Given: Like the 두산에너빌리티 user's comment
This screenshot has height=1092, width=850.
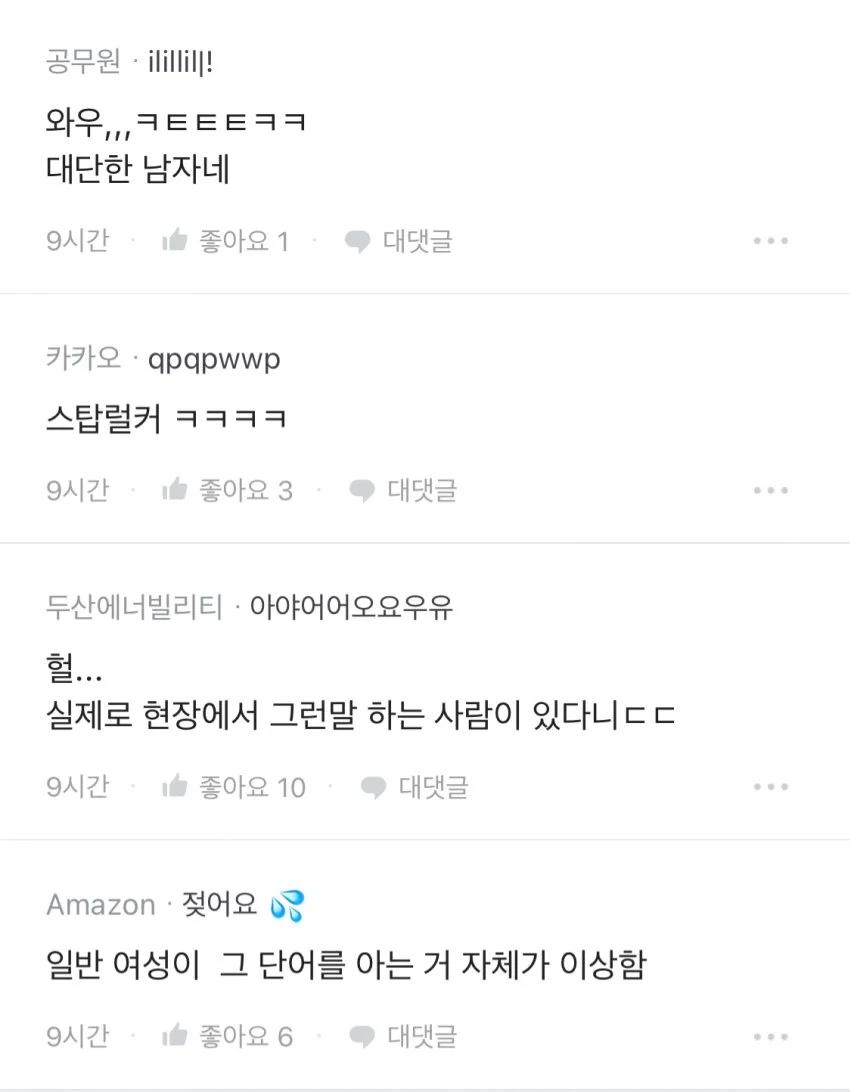Looking at the screenshot, I should click(x=233, y=787).
